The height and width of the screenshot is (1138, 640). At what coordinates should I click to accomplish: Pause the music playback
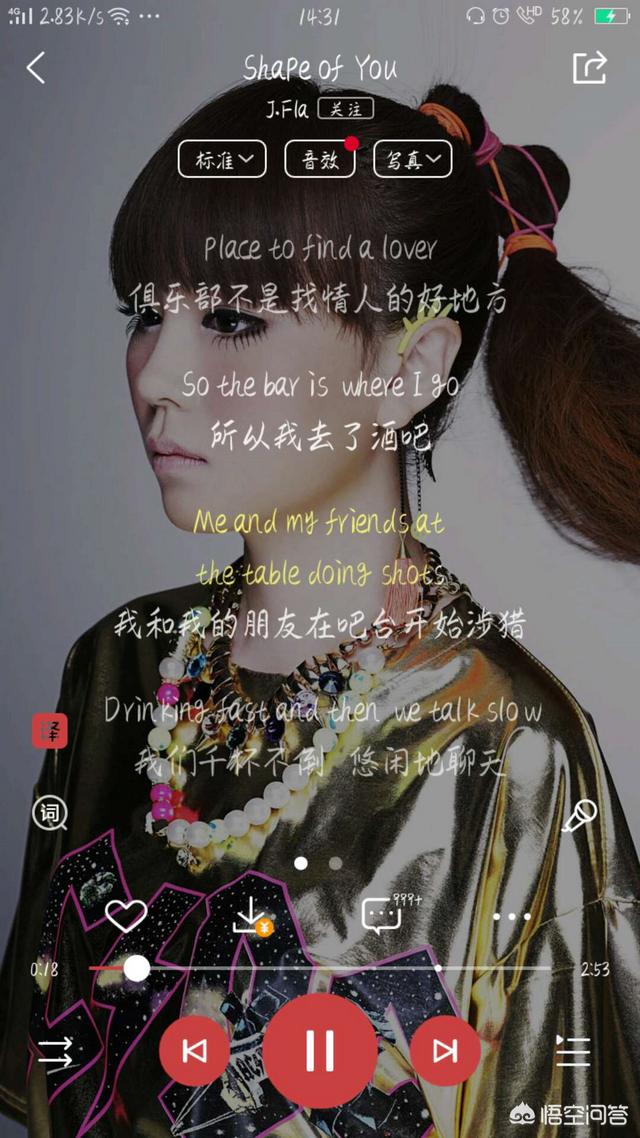click(320, 1050)
